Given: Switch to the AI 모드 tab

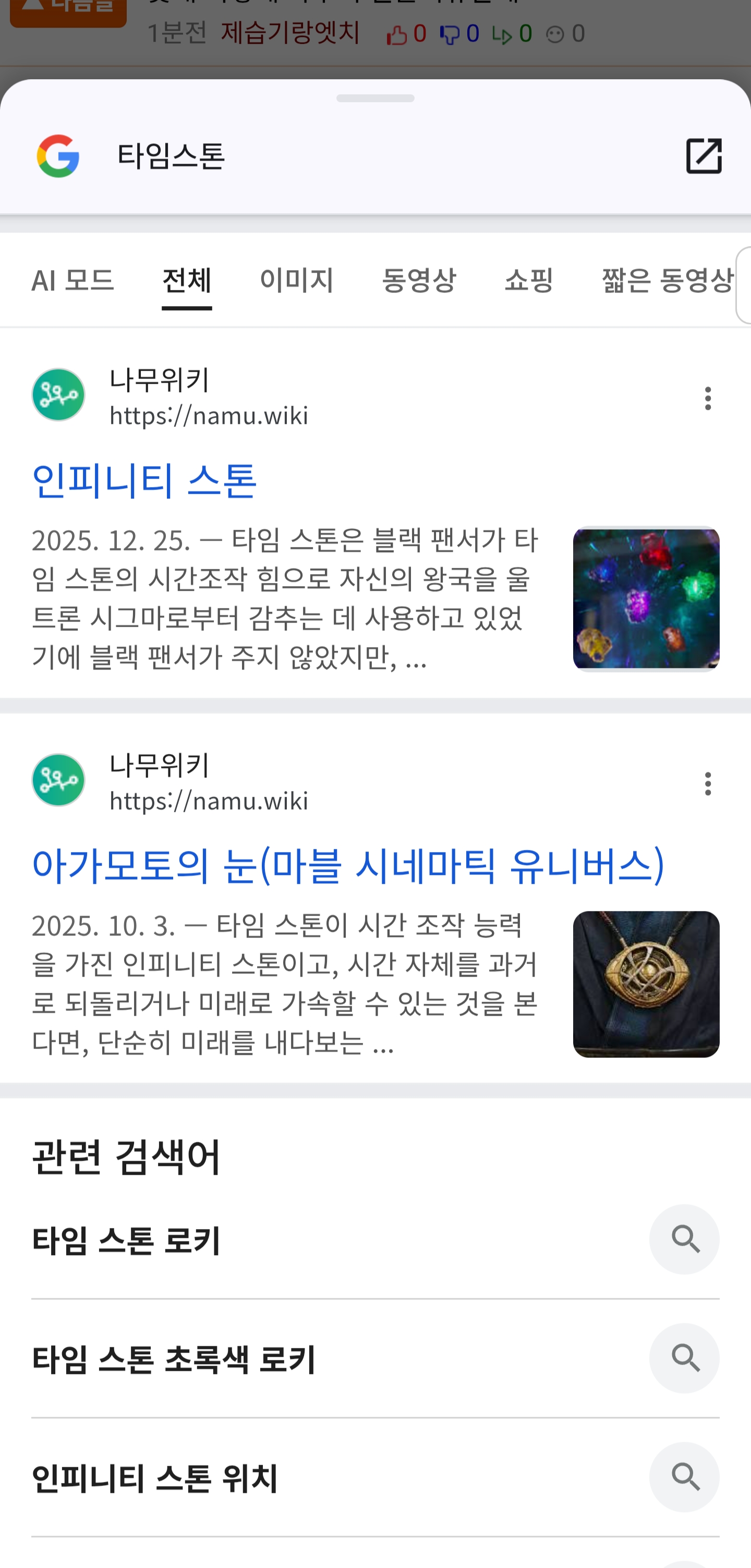Looking at the screenshot, I should point(72,281).
